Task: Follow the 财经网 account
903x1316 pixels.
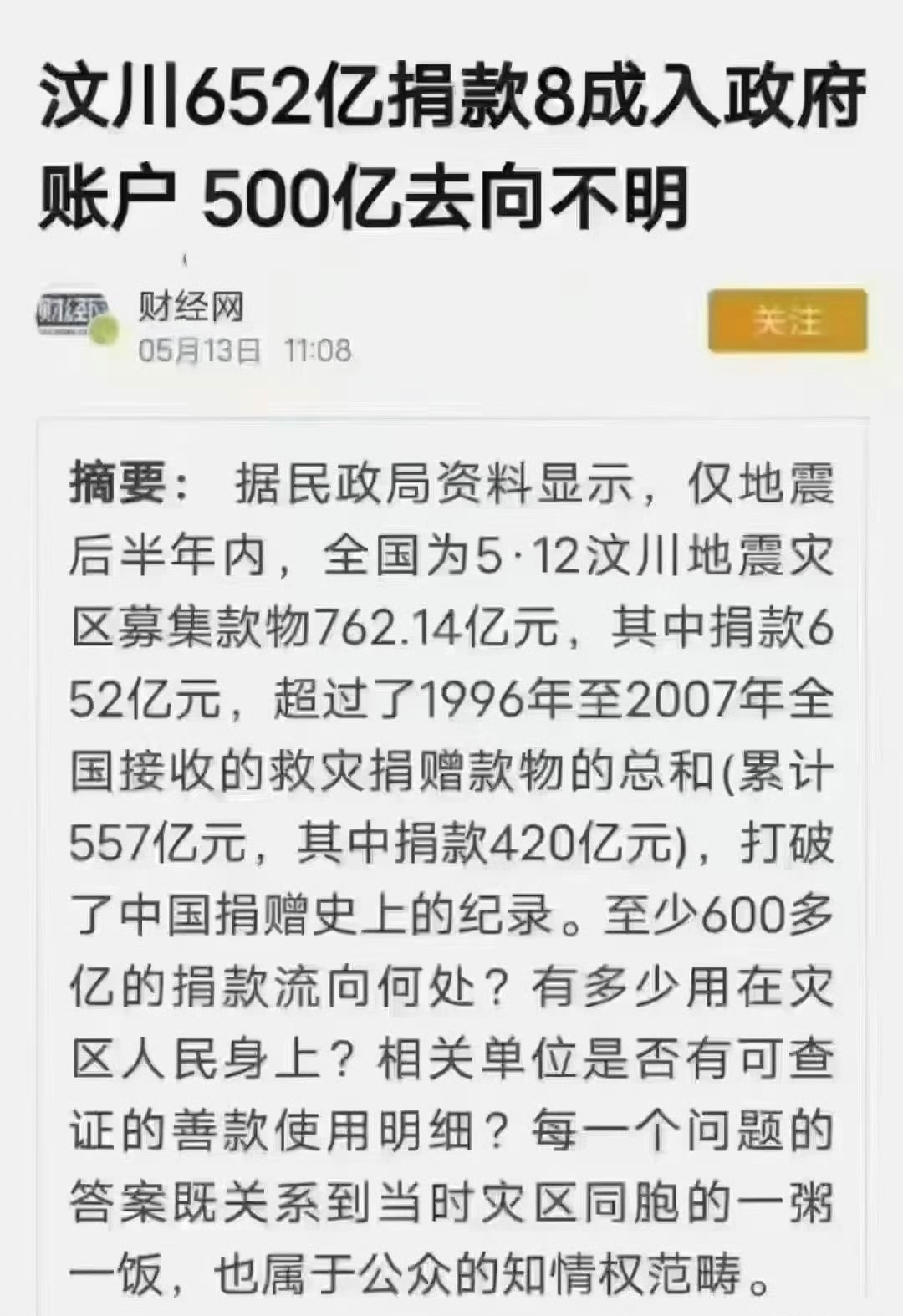Action: click(787, 321)
